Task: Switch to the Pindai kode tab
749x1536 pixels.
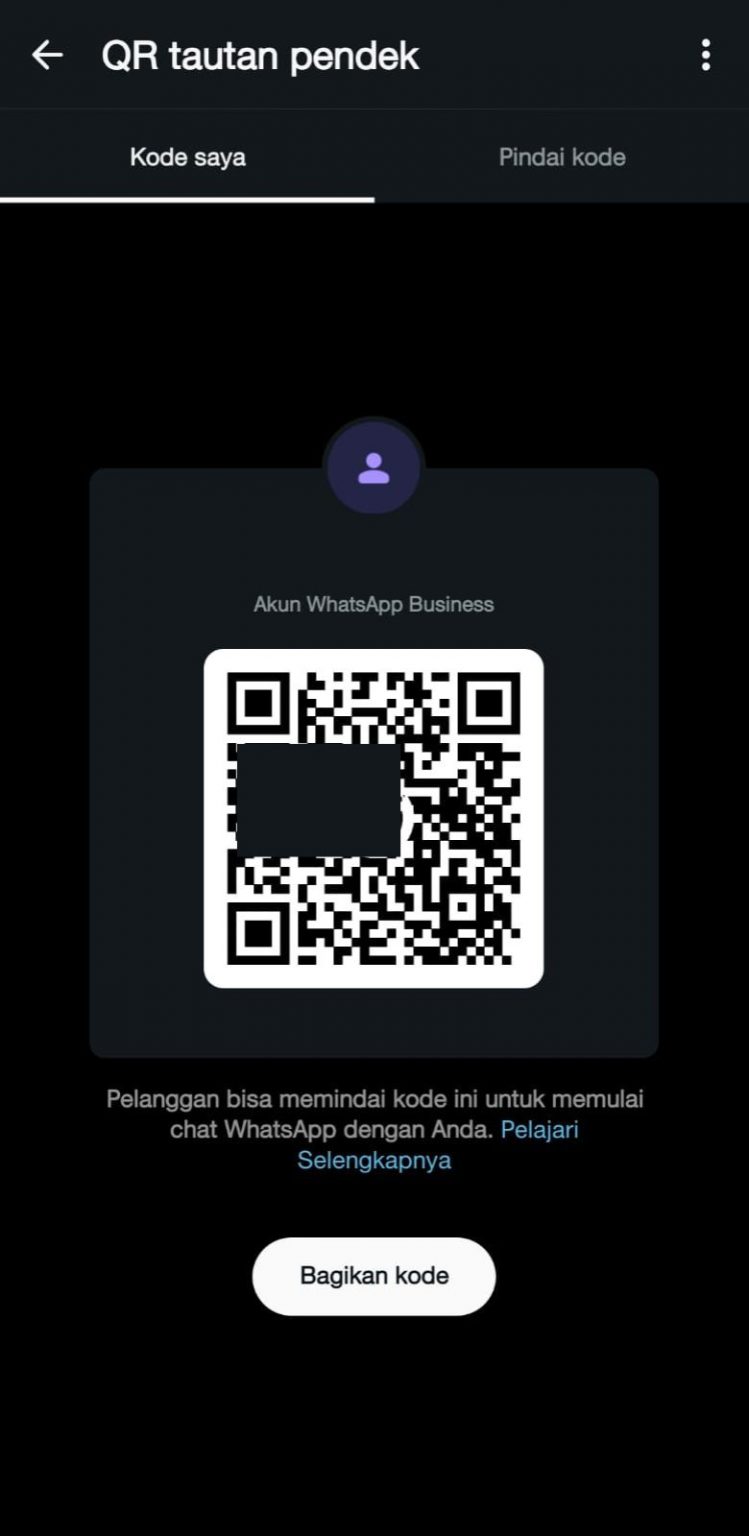Action: (562, 157)
